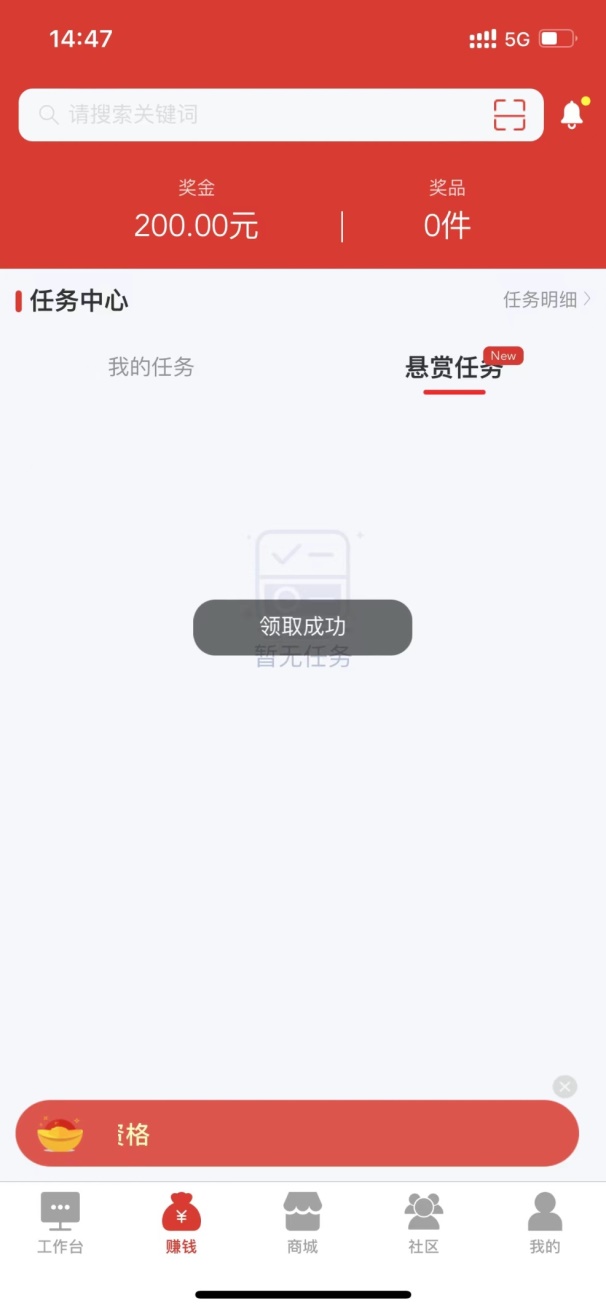
Task: Open the scan code icon
Action: (x=509, y=115)
